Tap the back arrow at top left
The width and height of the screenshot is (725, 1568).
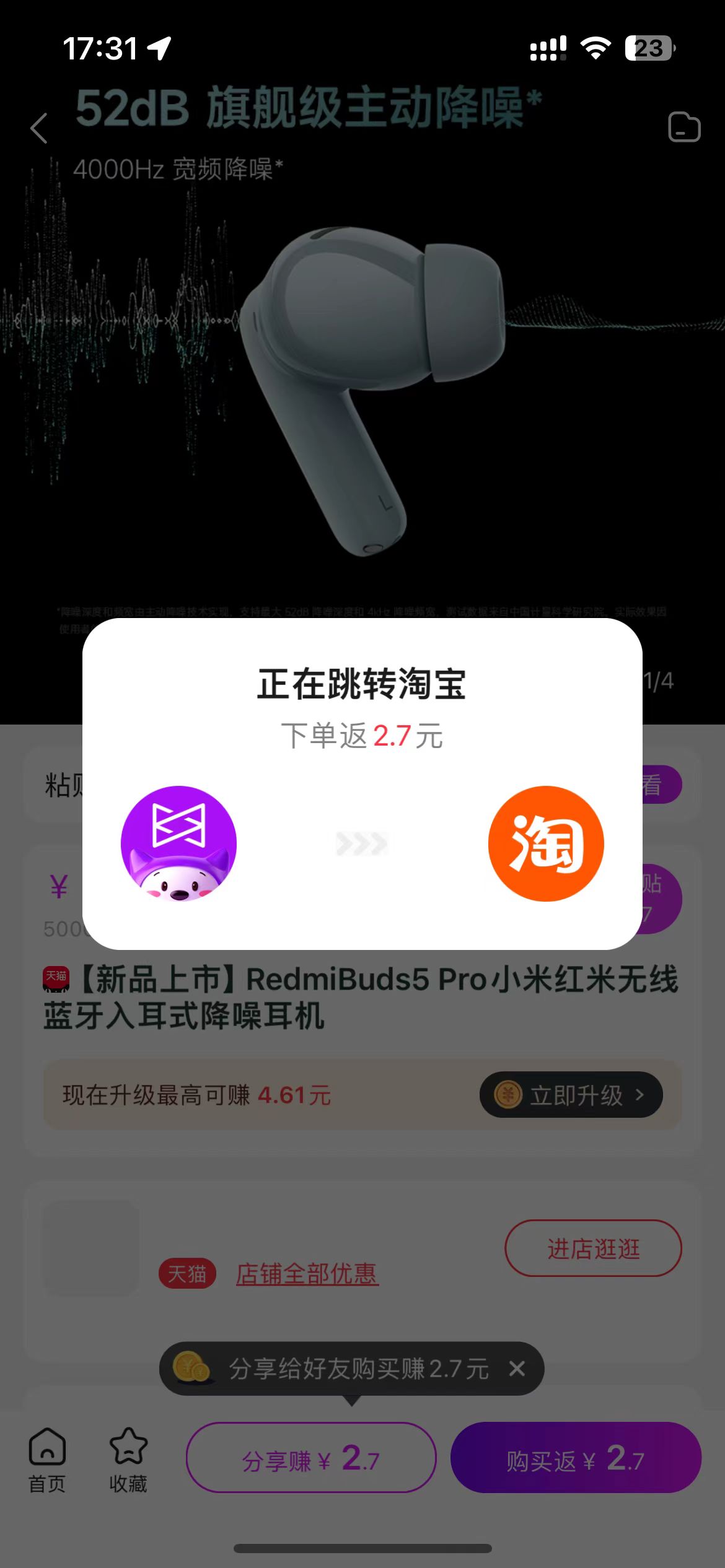click(39, 128)
